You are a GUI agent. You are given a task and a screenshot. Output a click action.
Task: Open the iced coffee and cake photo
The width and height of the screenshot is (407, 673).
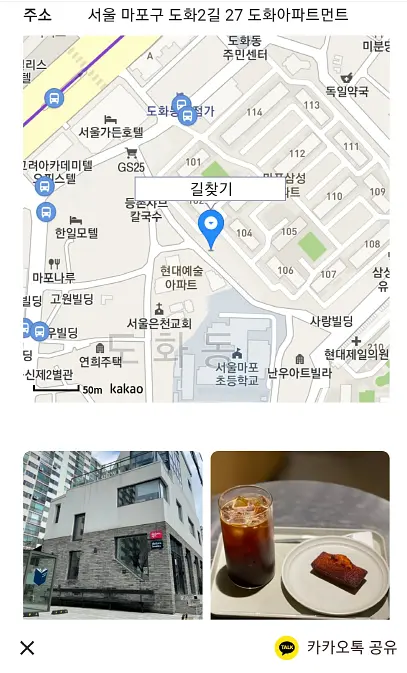[x=300, y=535]
